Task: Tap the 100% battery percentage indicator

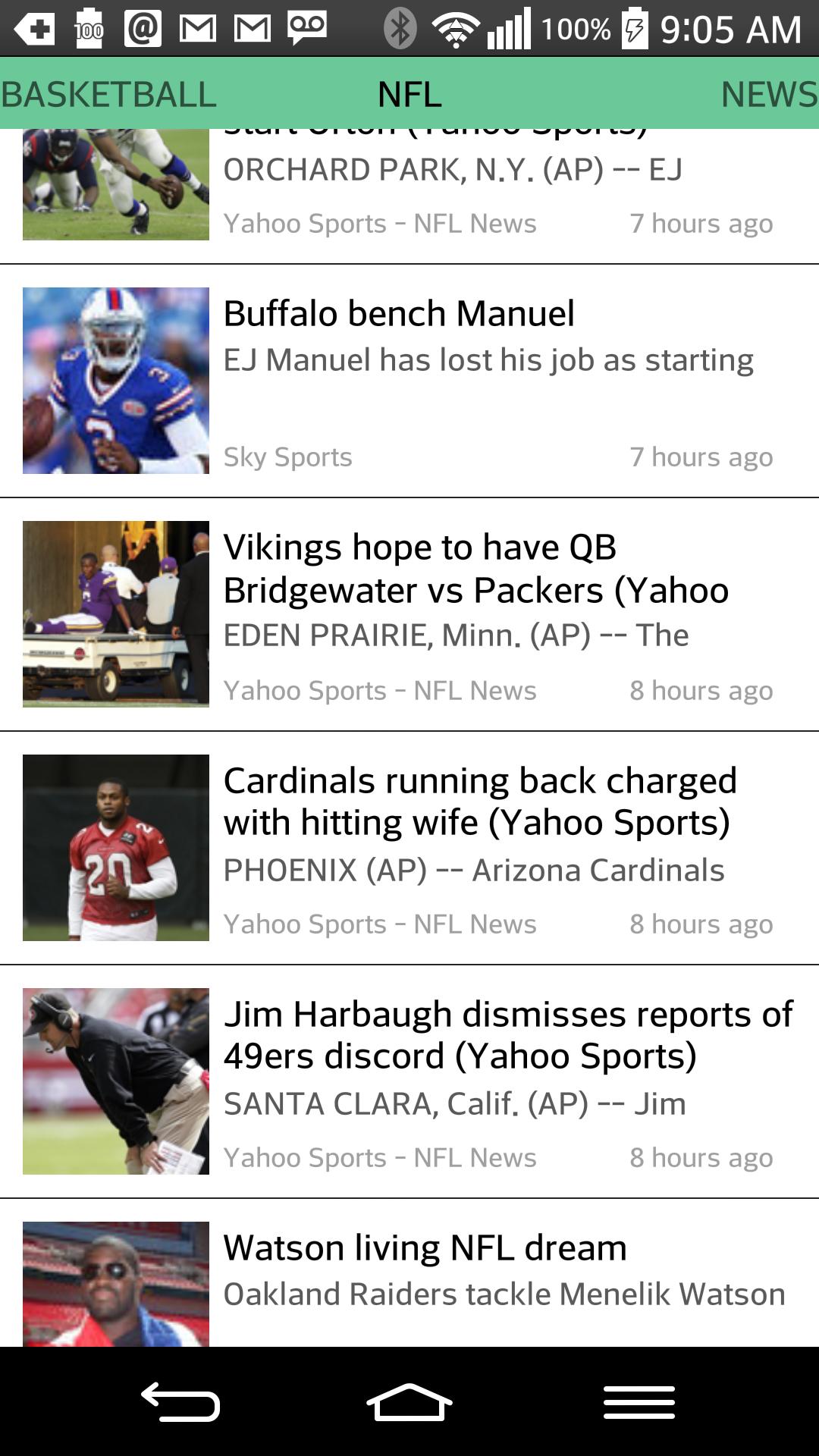Action: point(576,30)
